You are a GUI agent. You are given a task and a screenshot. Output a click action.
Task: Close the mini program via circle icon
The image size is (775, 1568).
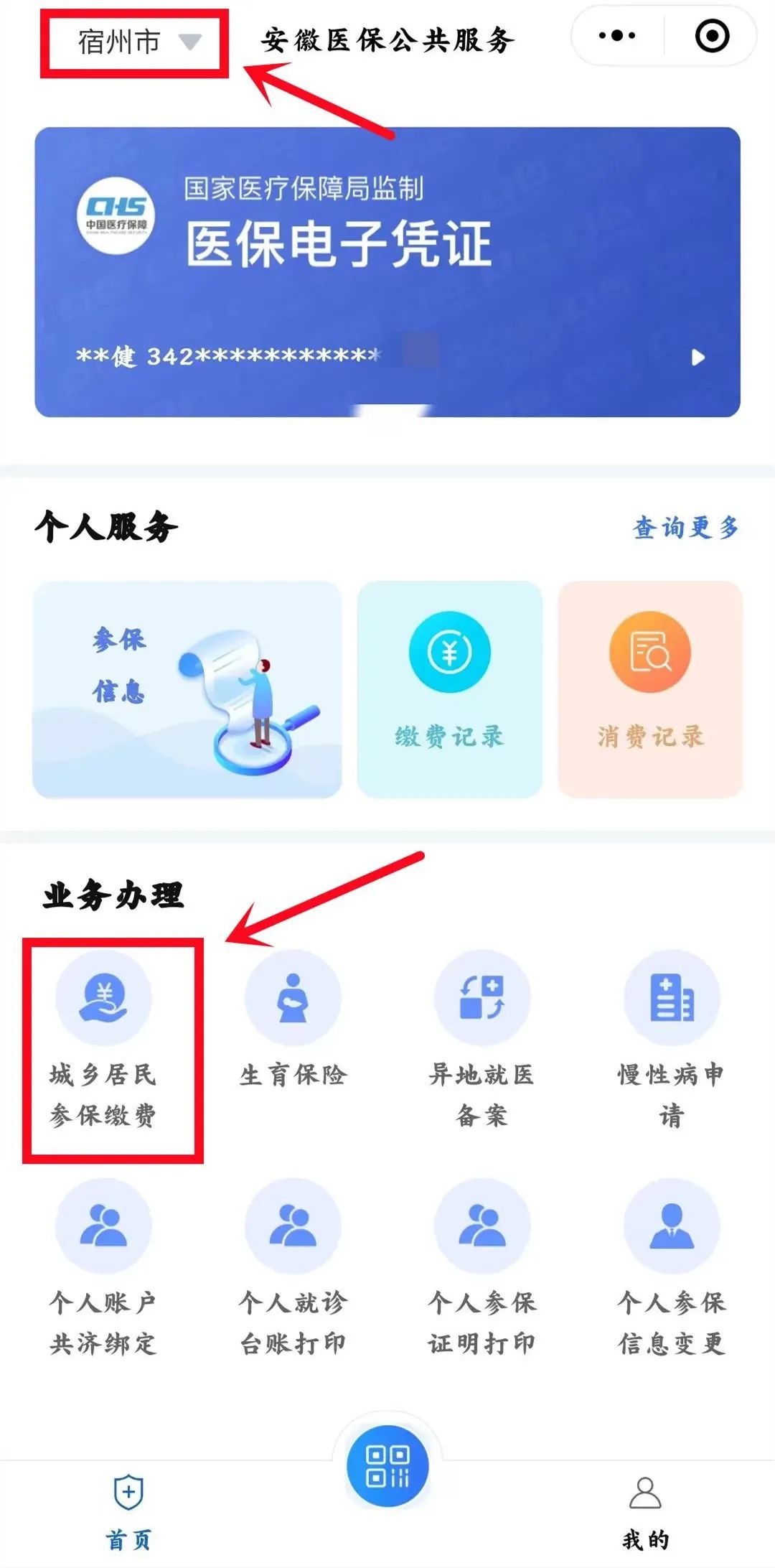click(x=713, y=35)
